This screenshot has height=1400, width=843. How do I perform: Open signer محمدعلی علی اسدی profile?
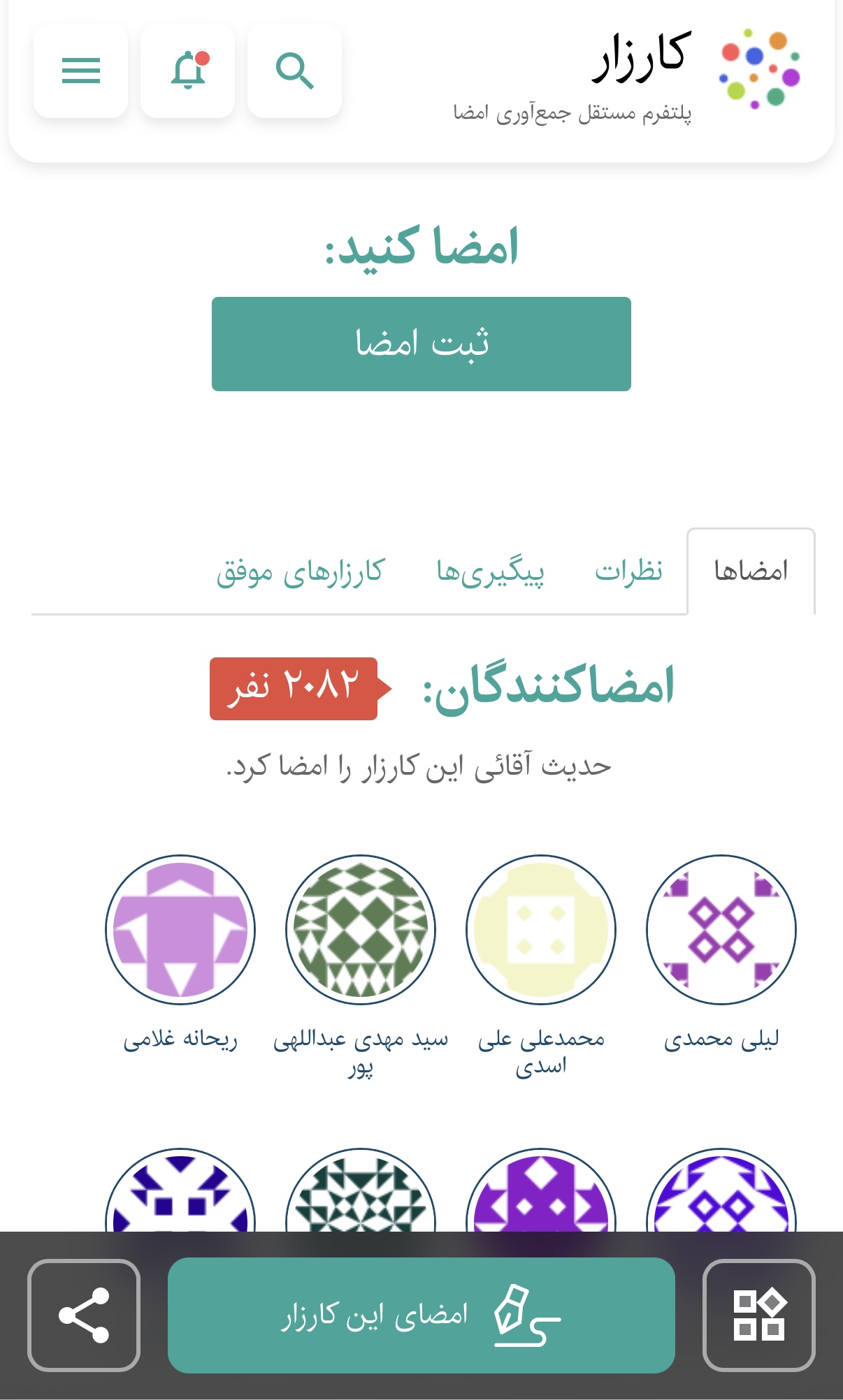point(540,930)
